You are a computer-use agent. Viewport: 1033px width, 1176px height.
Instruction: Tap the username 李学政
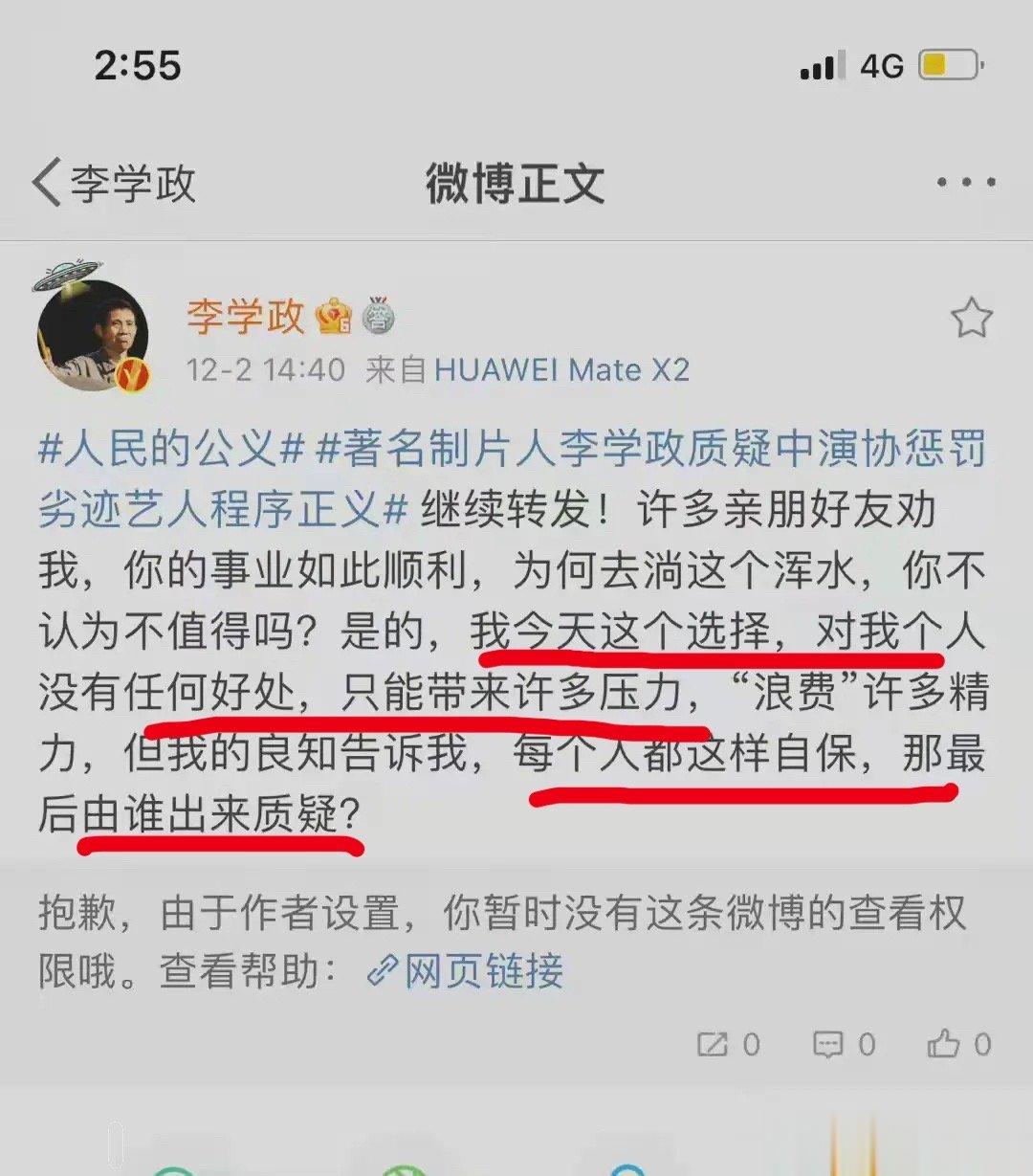click(245, 317)
